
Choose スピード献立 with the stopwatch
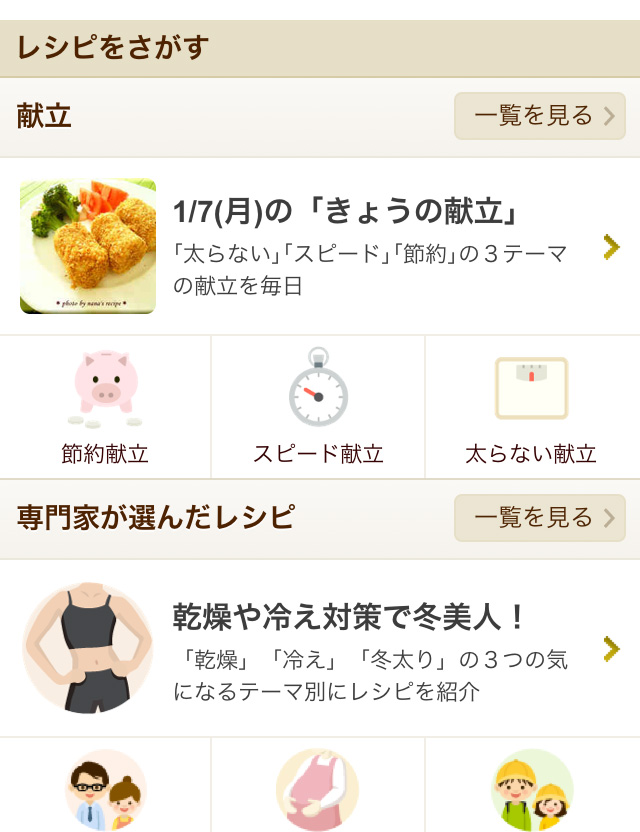(318, 408)
